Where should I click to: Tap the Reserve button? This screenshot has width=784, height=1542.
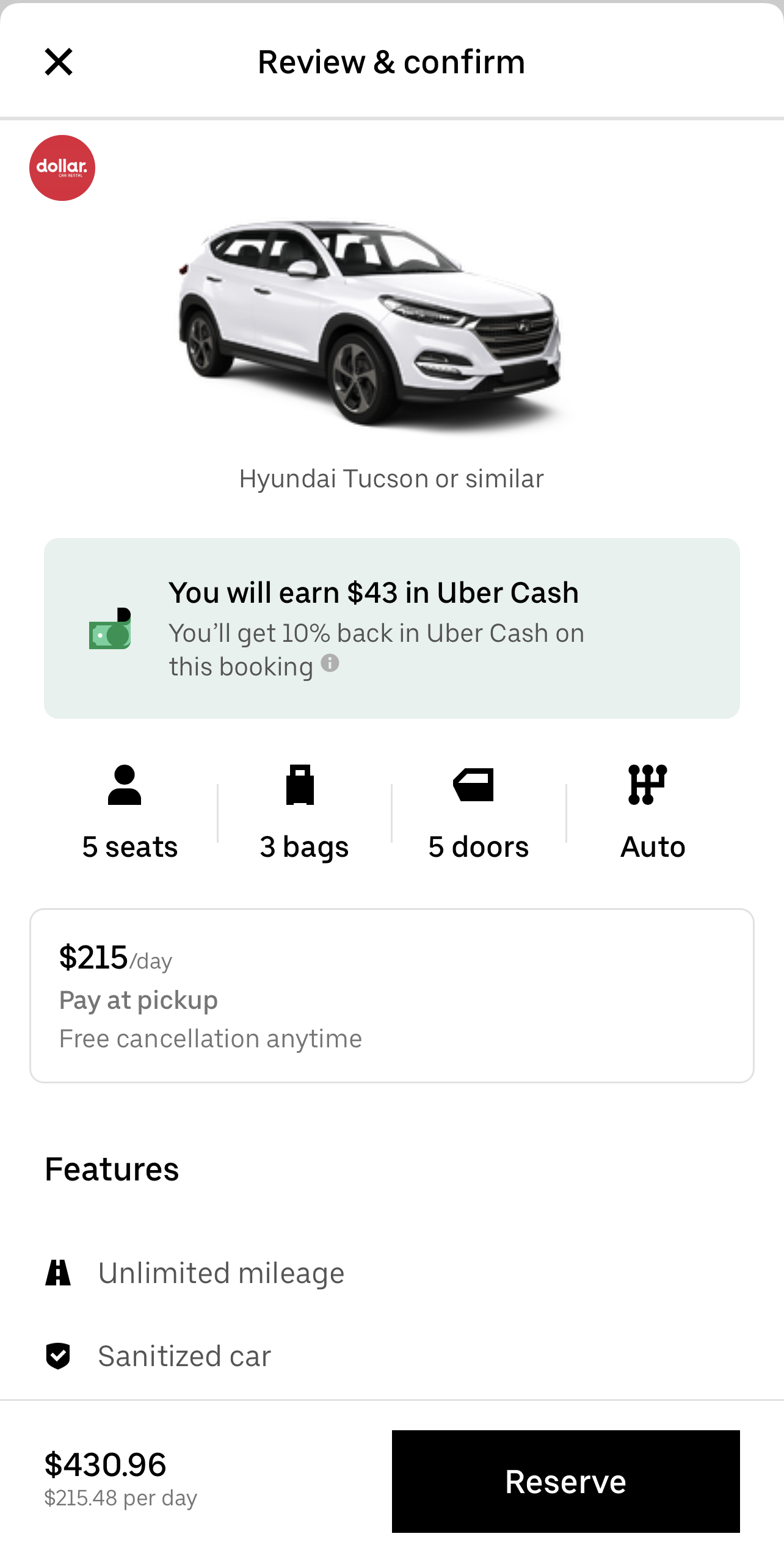pyautogui.click(x=565, y=1480)
